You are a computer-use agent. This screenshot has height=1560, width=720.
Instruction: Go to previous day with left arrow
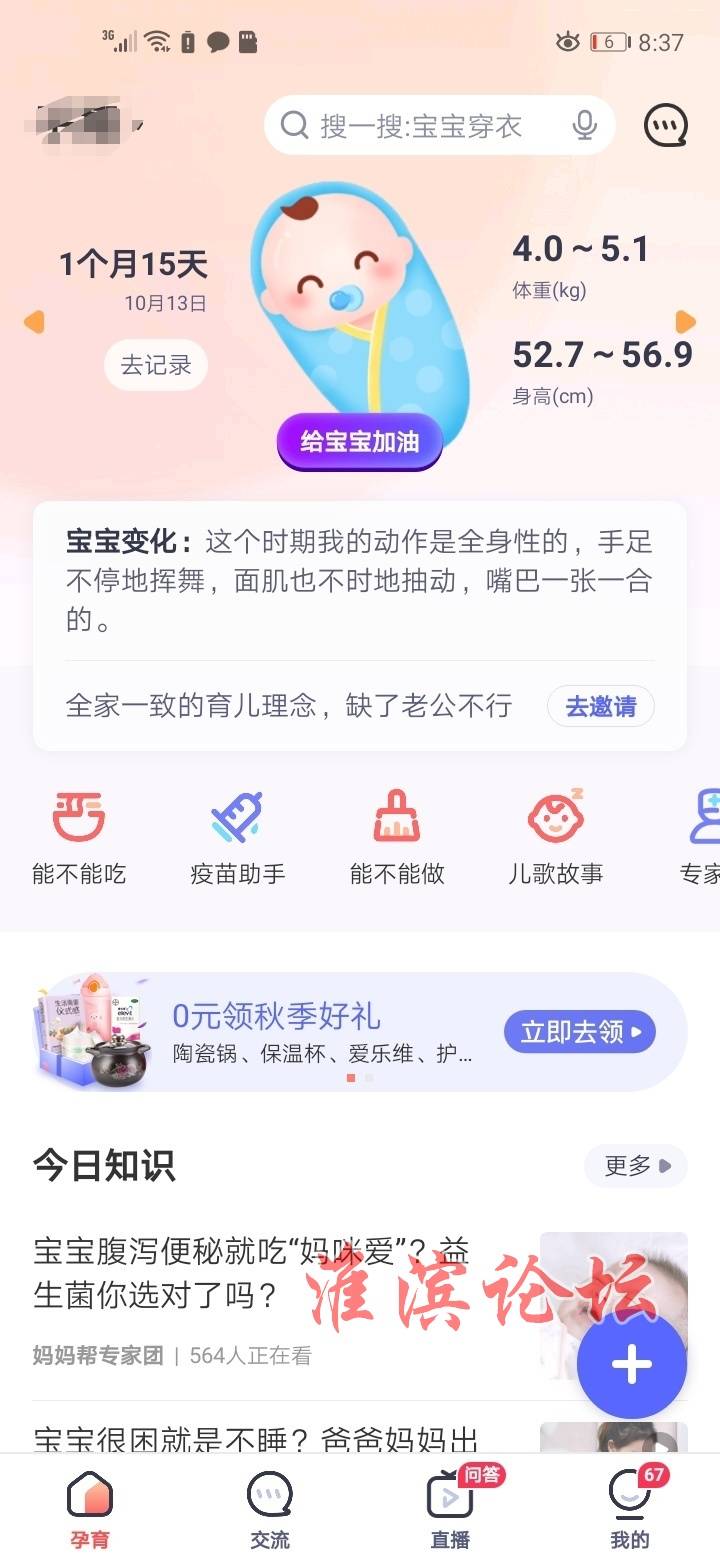pyautogui.click(x=34, y=322)
